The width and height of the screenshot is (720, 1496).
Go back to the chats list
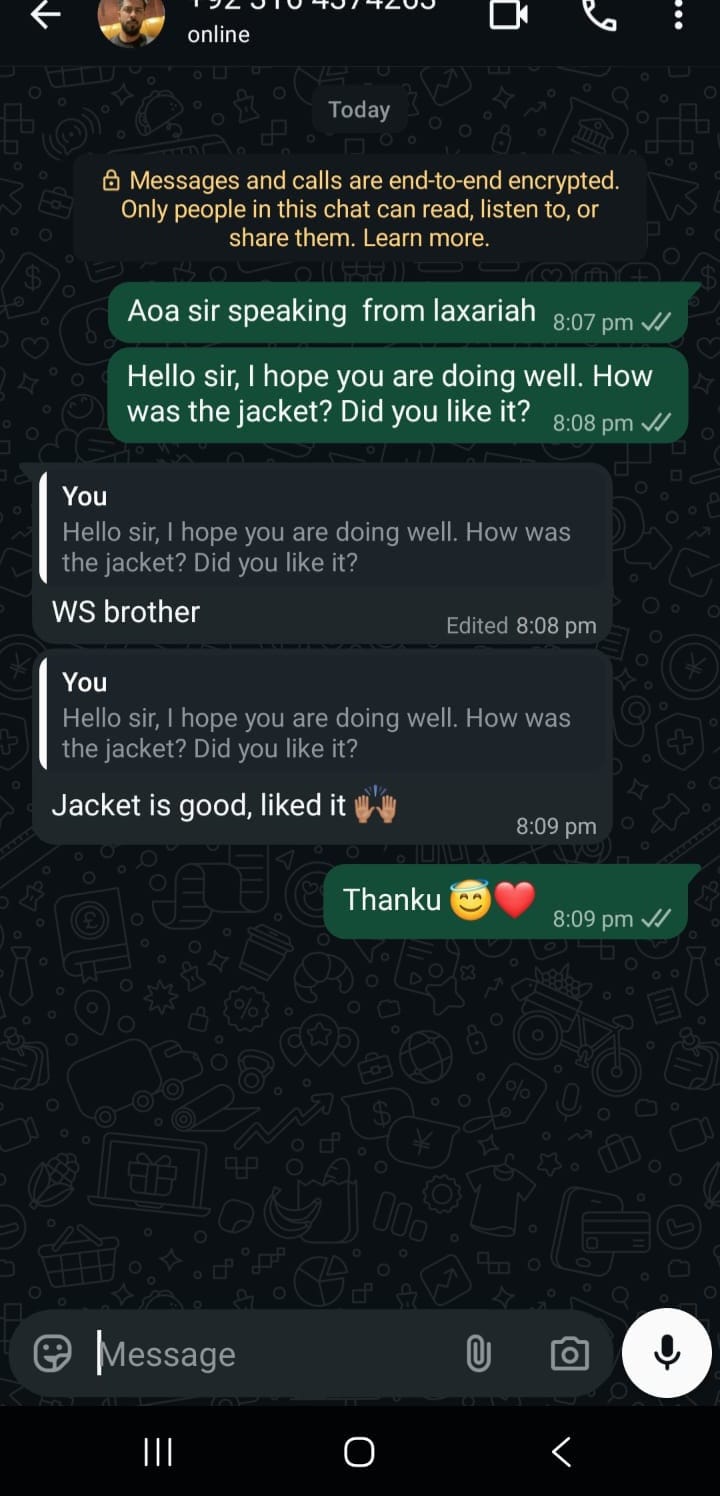pyautogui.click(x=46, y=14)
